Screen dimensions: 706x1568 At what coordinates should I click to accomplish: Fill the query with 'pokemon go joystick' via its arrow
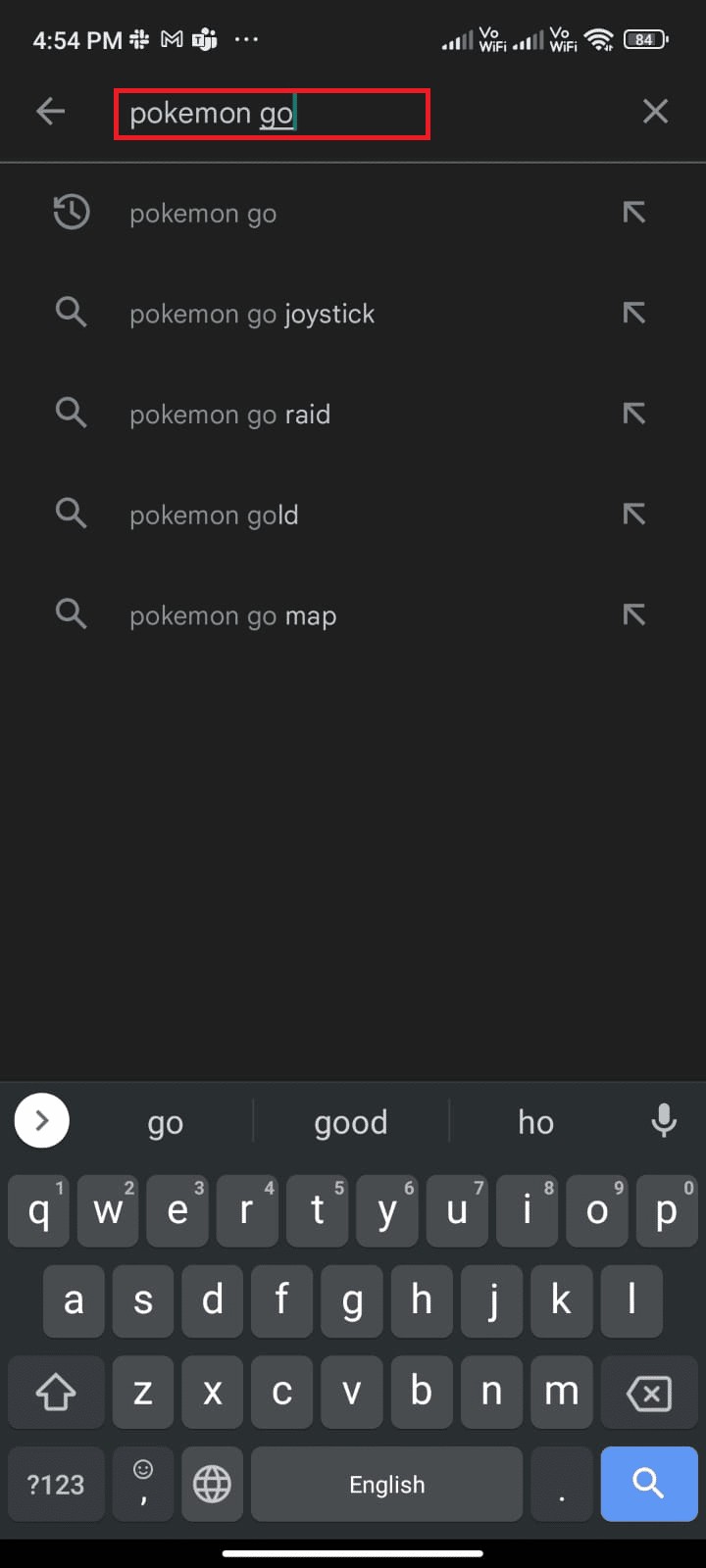tap(633, 314)
